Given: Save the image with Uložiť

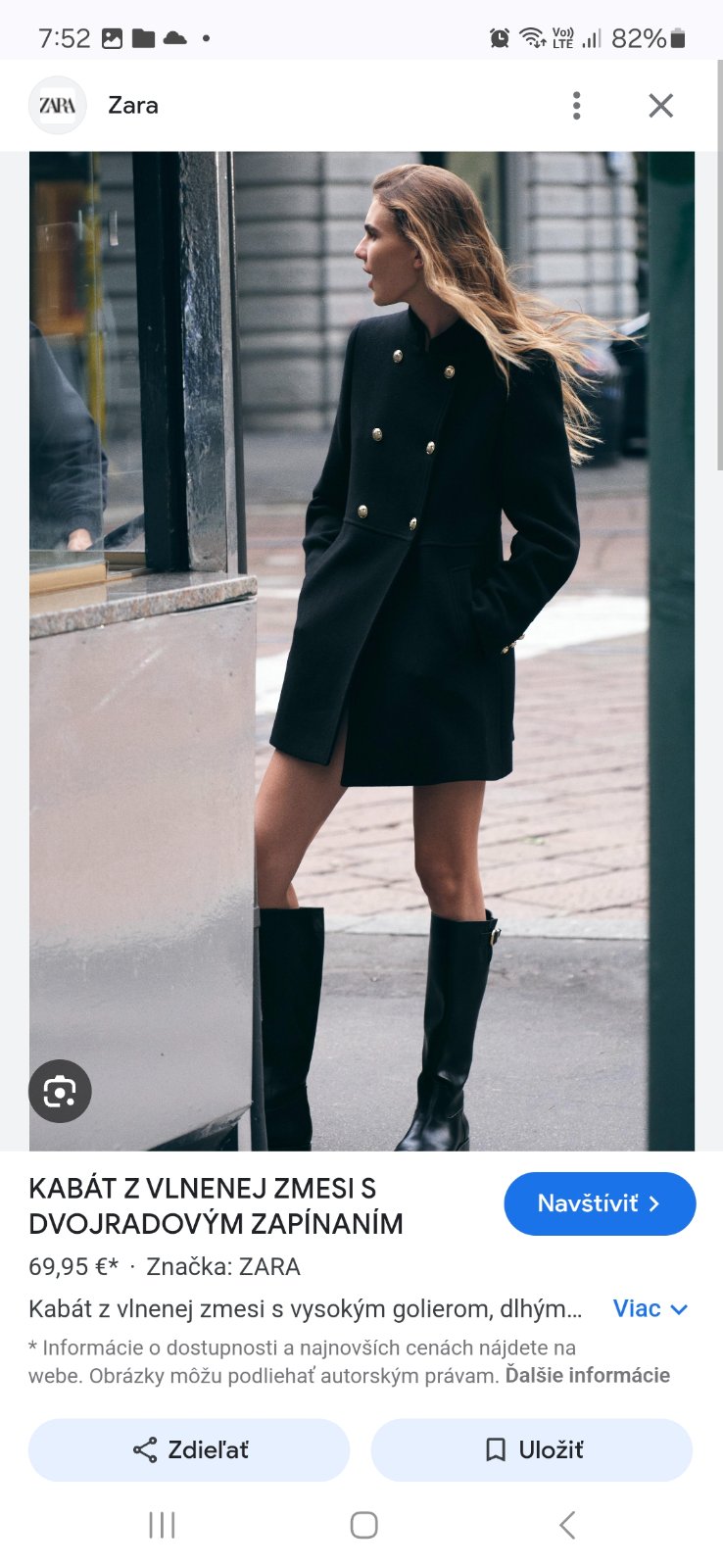Looking at the screenshot, I should (532, 1449).
